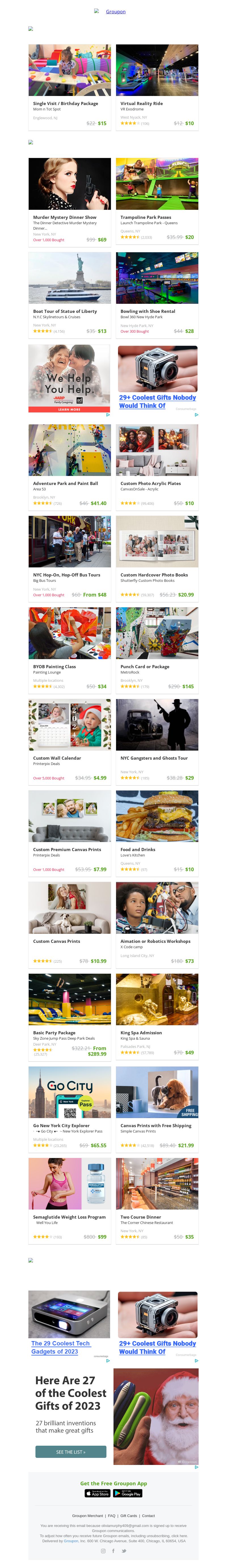Viewport: 227px width, 1568px height.
Task: Download the app from the App Store
Action: pyautogui.click(x=97, y=1494)
